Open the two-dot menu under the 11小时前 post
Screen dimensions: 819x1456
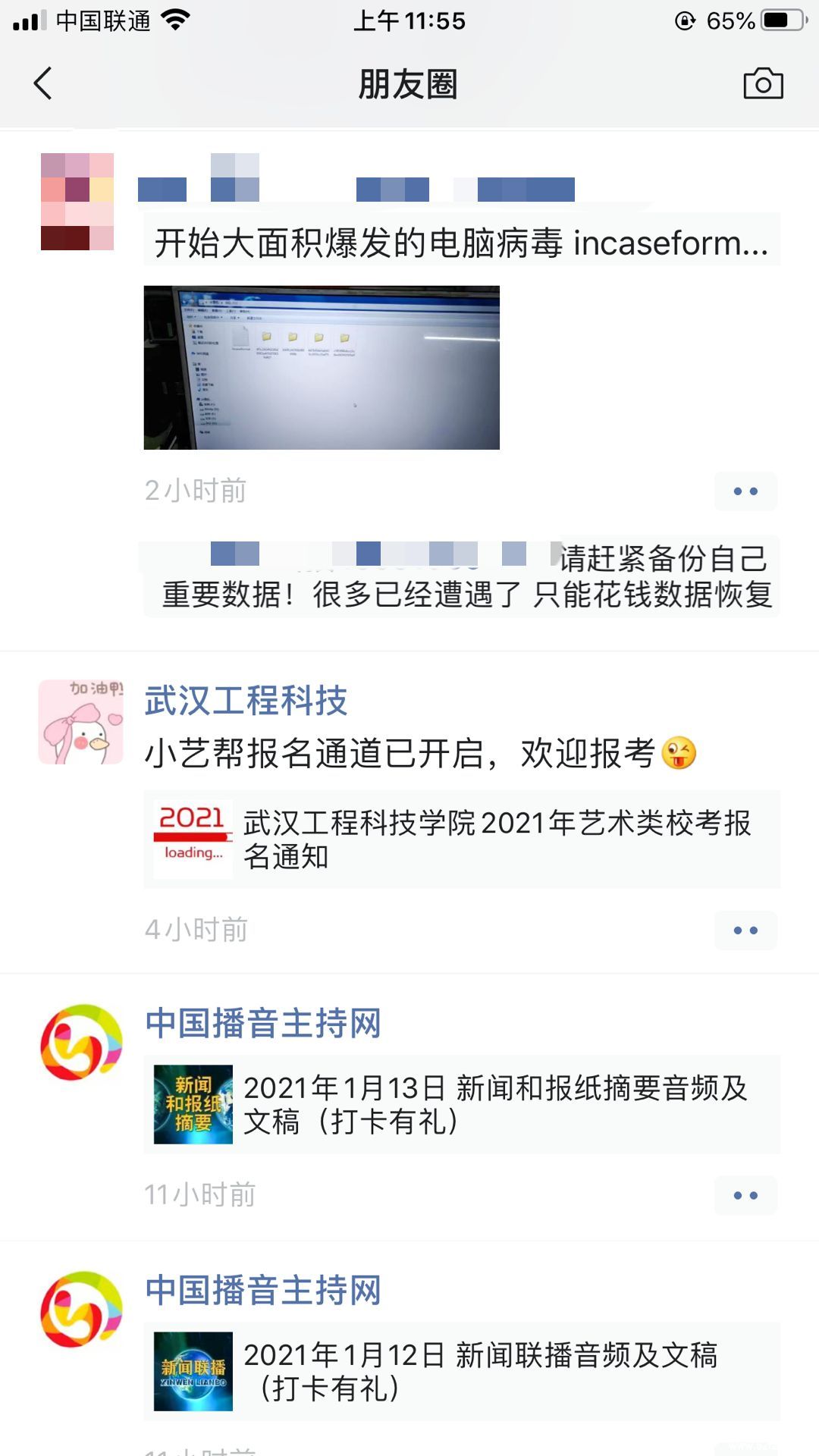click(x=745, y=1196)
